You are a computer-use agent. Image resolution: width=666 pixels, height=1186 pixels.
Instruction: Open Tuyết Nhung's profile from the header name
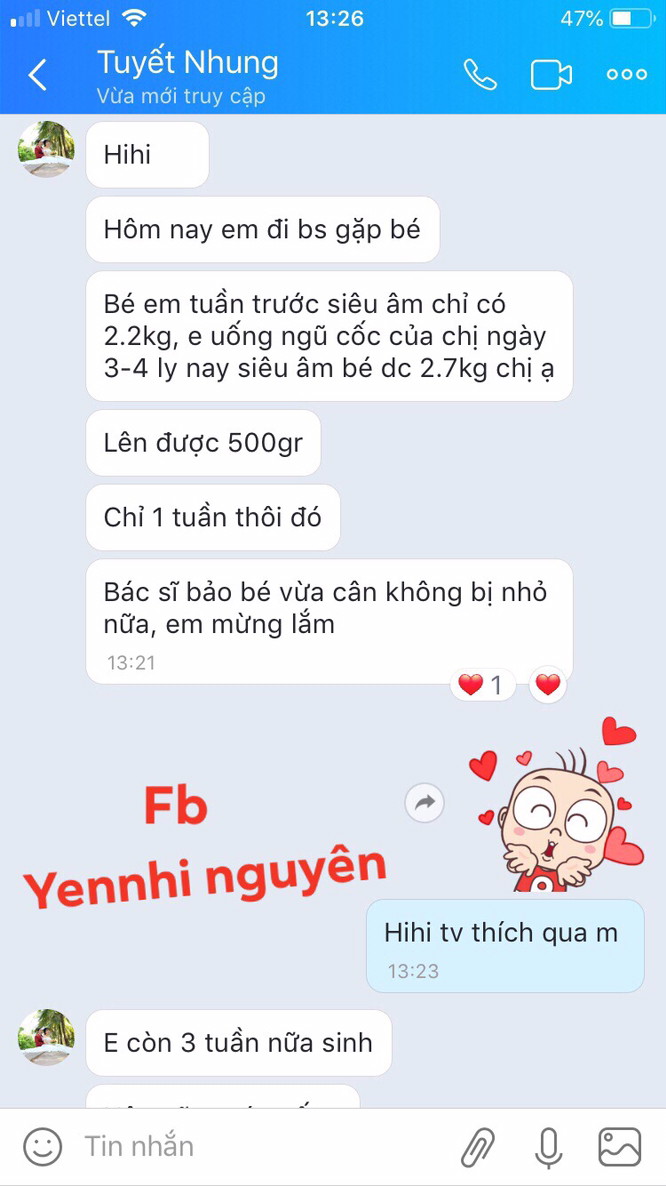[x=187, y=64]
